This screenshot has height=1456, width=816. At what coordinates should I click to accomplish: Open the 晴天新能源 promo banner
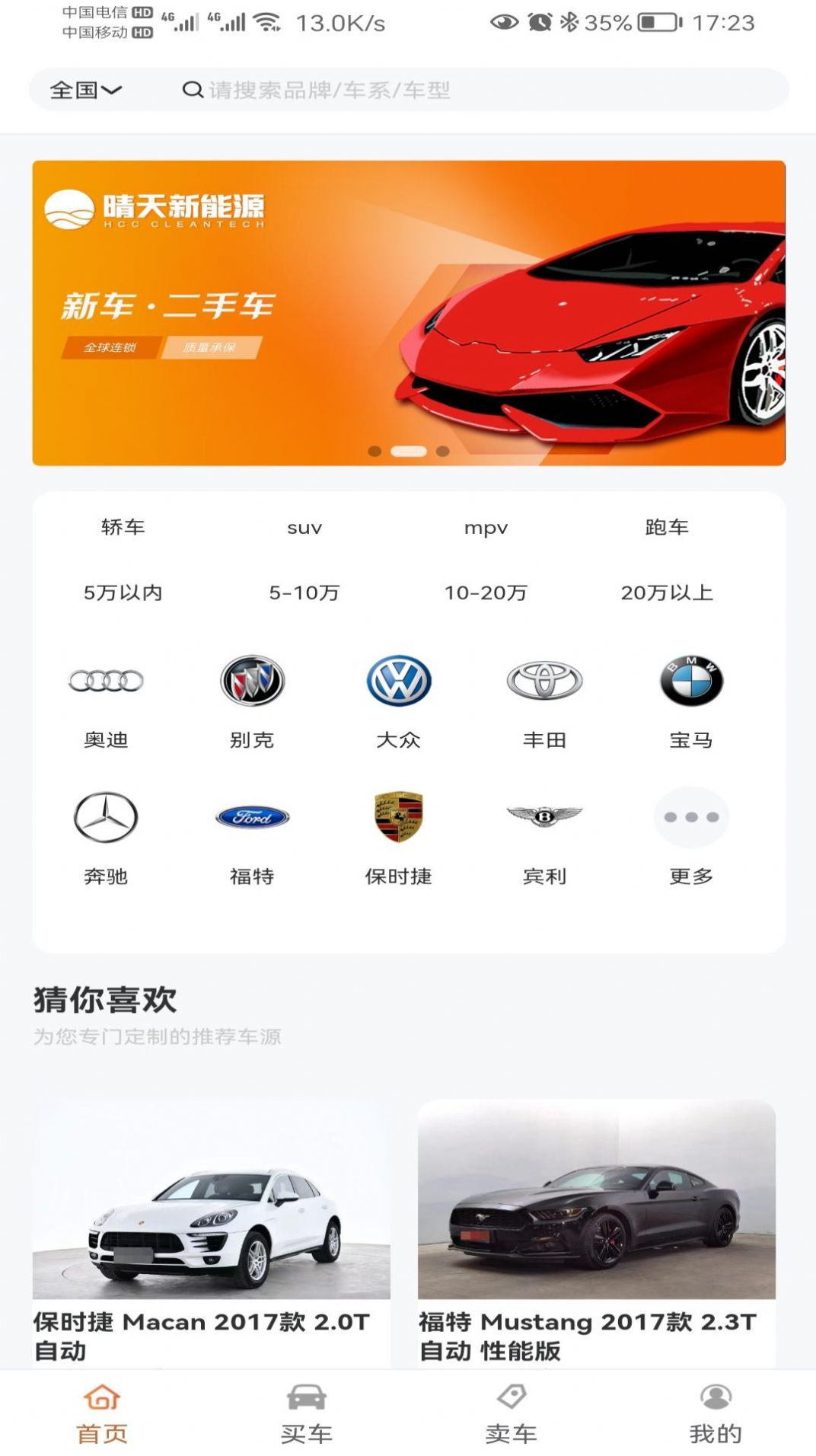(408, 312)
